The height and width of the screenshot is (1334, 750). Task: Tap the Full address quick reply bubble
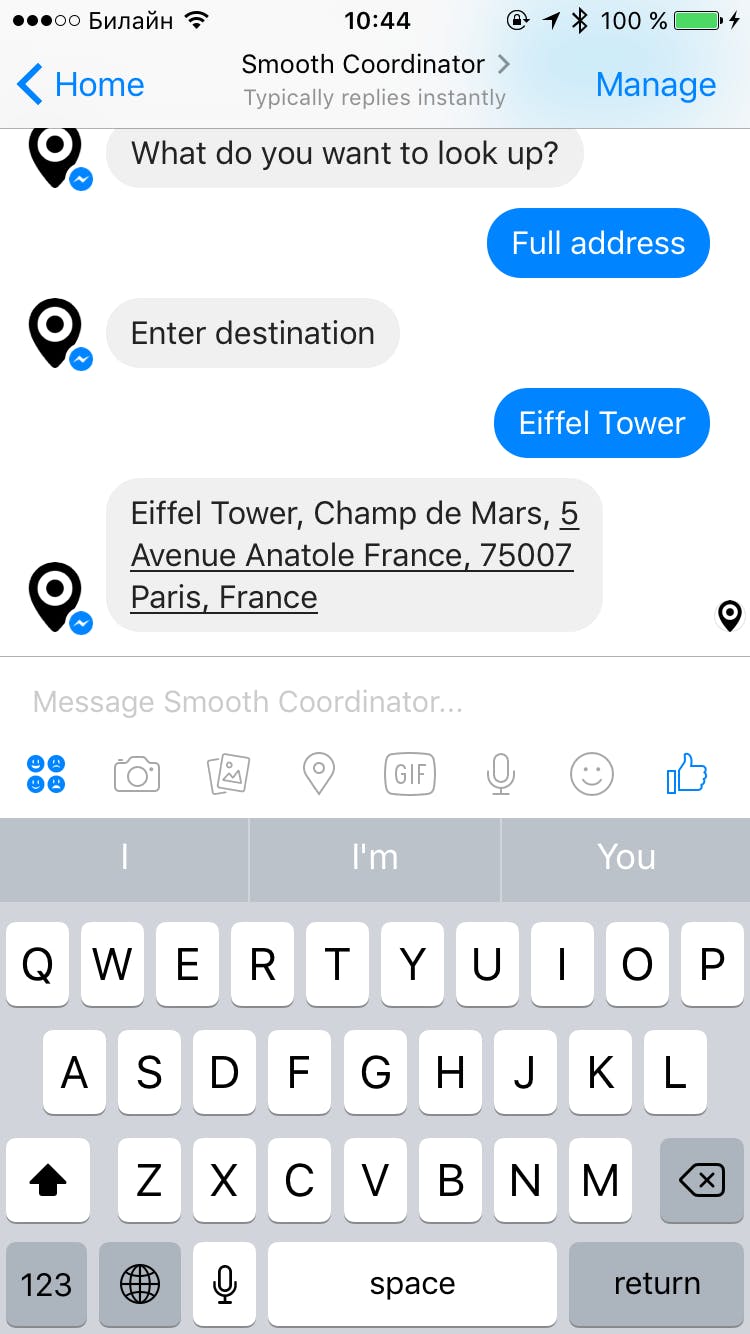point(597,243)
